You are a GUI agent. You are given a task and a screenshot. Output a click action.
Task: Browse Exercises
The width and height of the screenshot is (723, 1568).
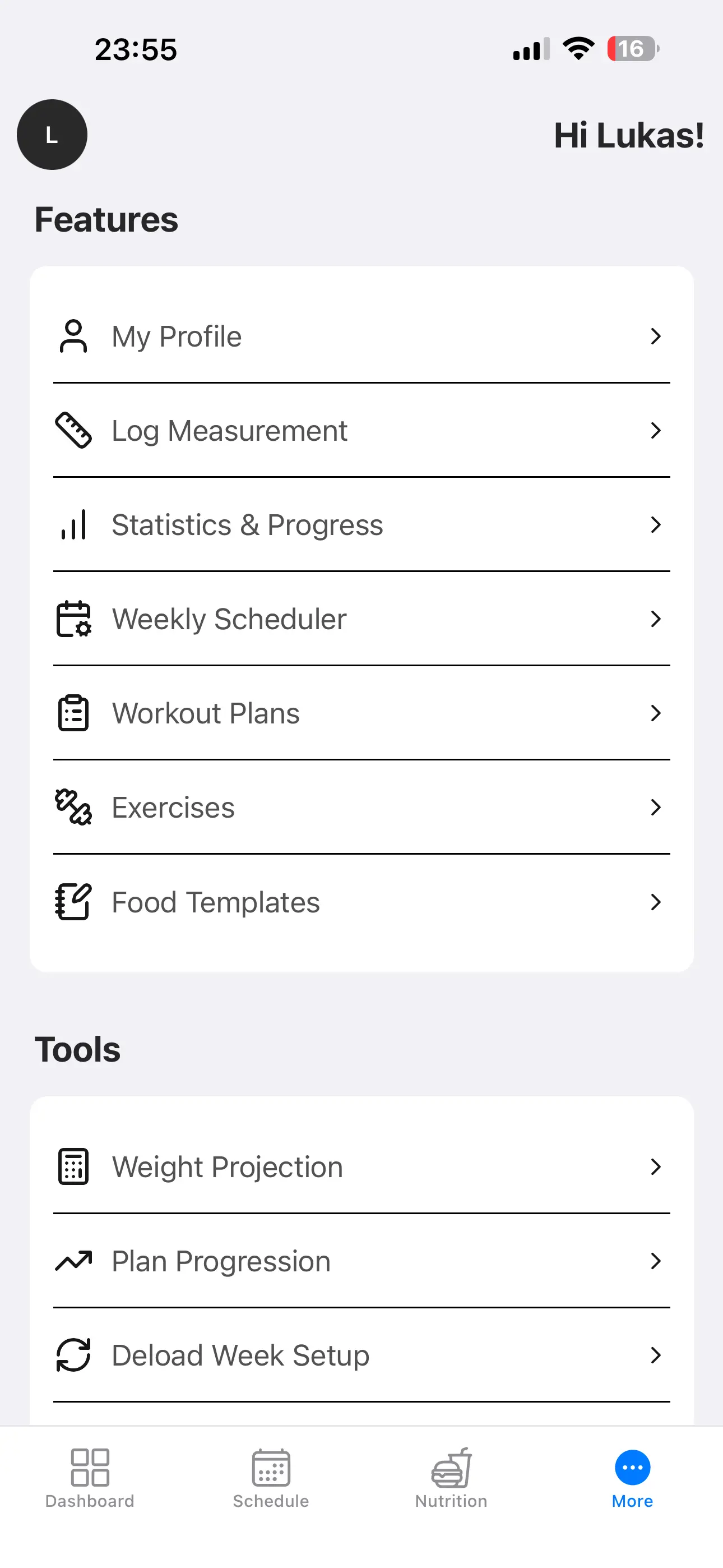tap(360, 808)
